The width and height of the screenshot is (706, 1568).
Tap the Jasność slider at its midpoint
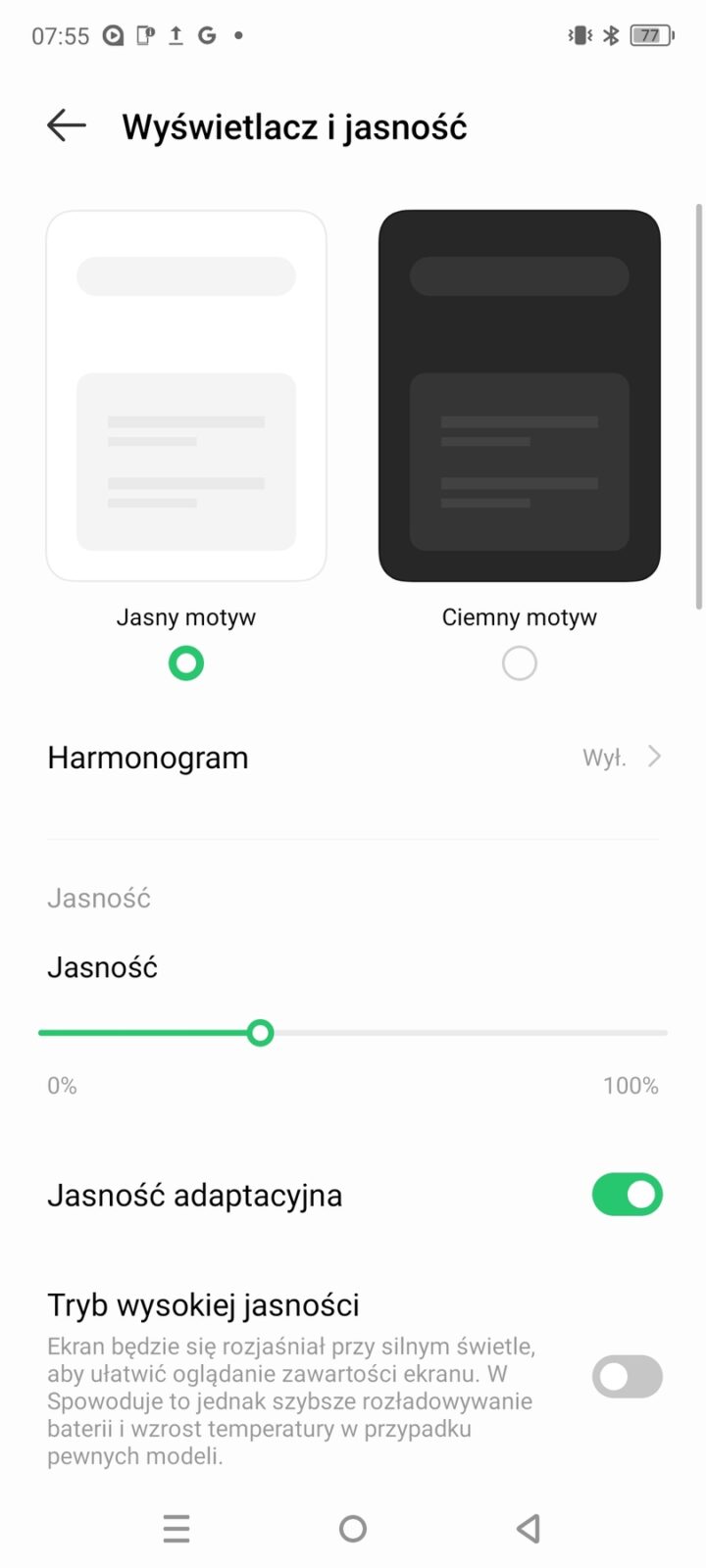click(x=353, y=1033)
